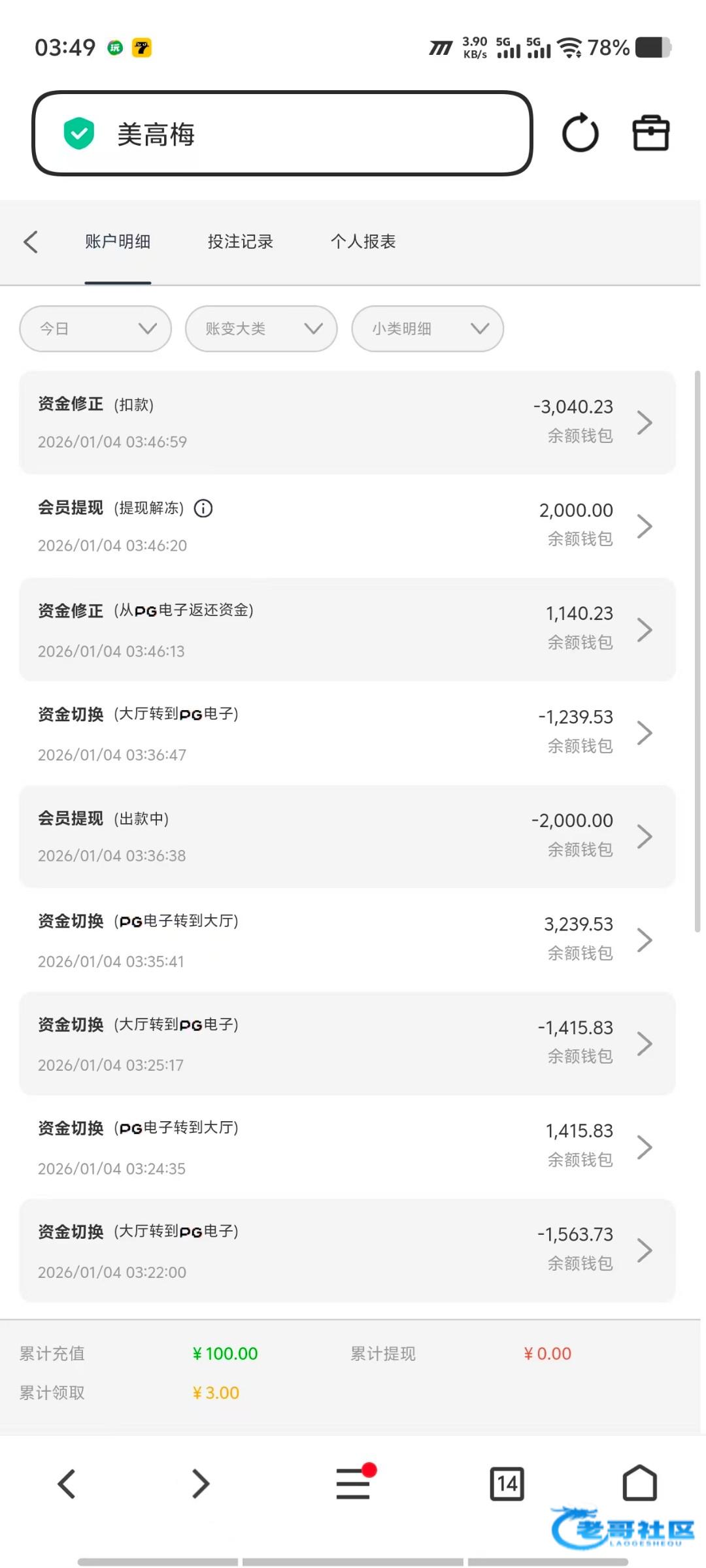
Task: Tap the 美高梅 address bar
Action: point(281,134)
